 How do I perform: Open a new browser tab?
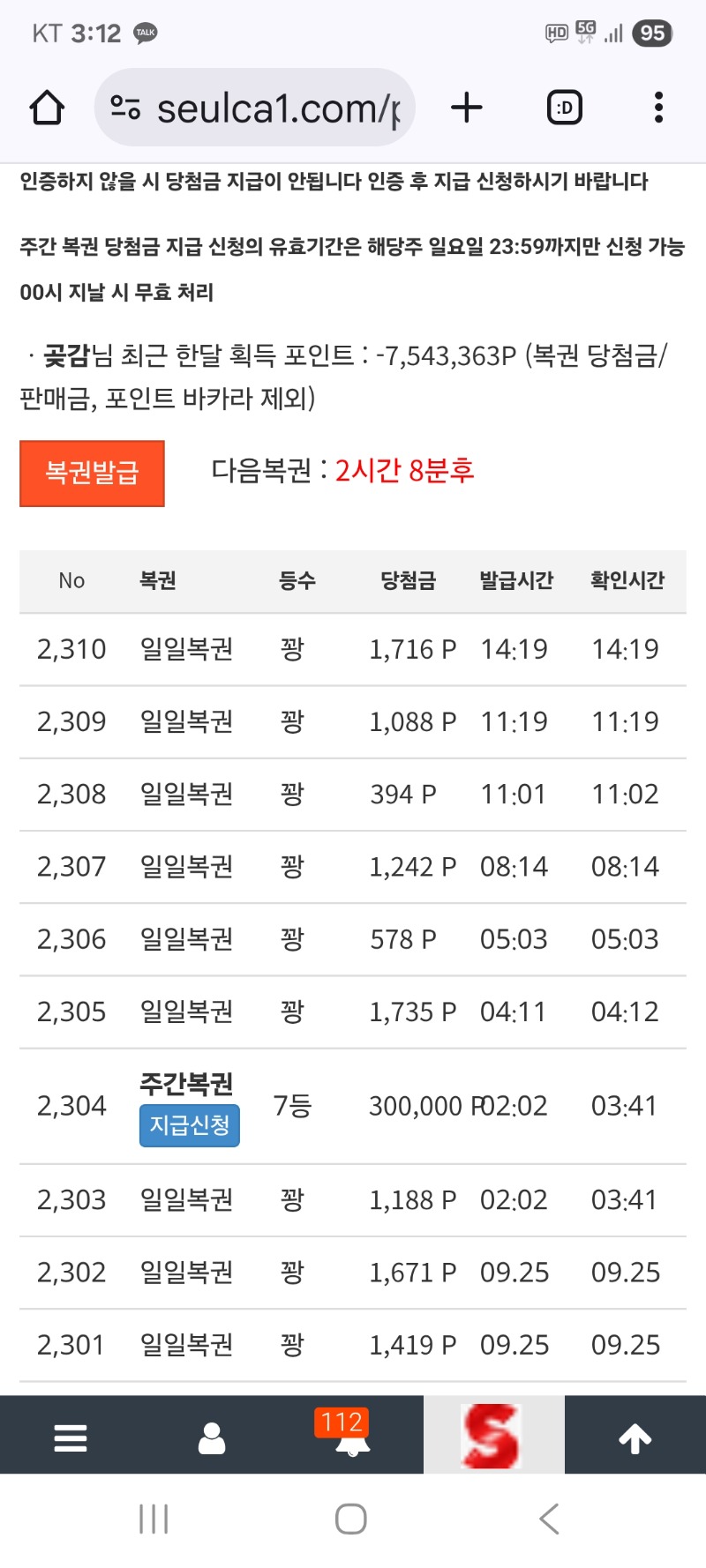tap(467, 108)
